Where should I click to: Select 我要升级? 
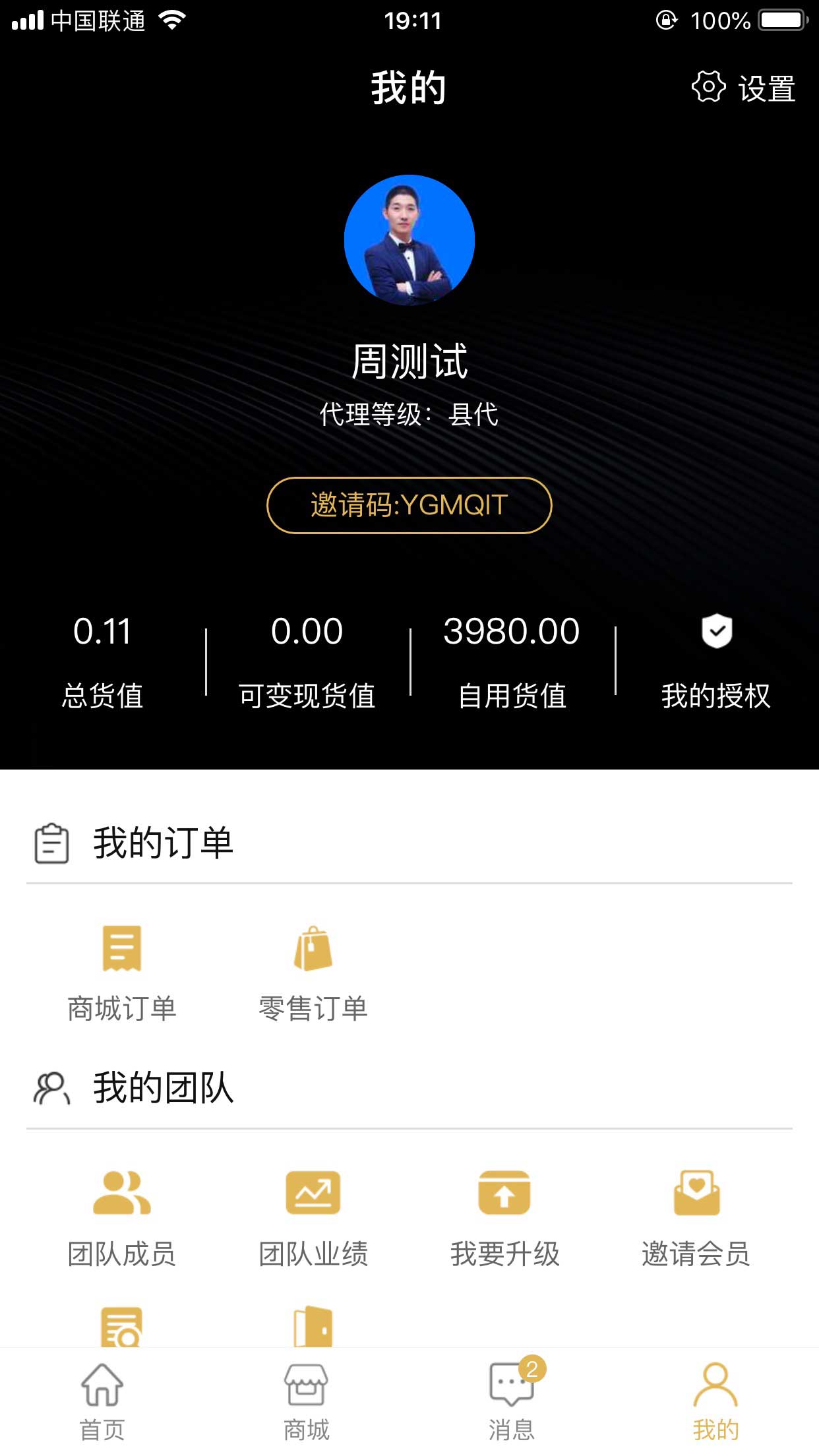(504, 1217)
